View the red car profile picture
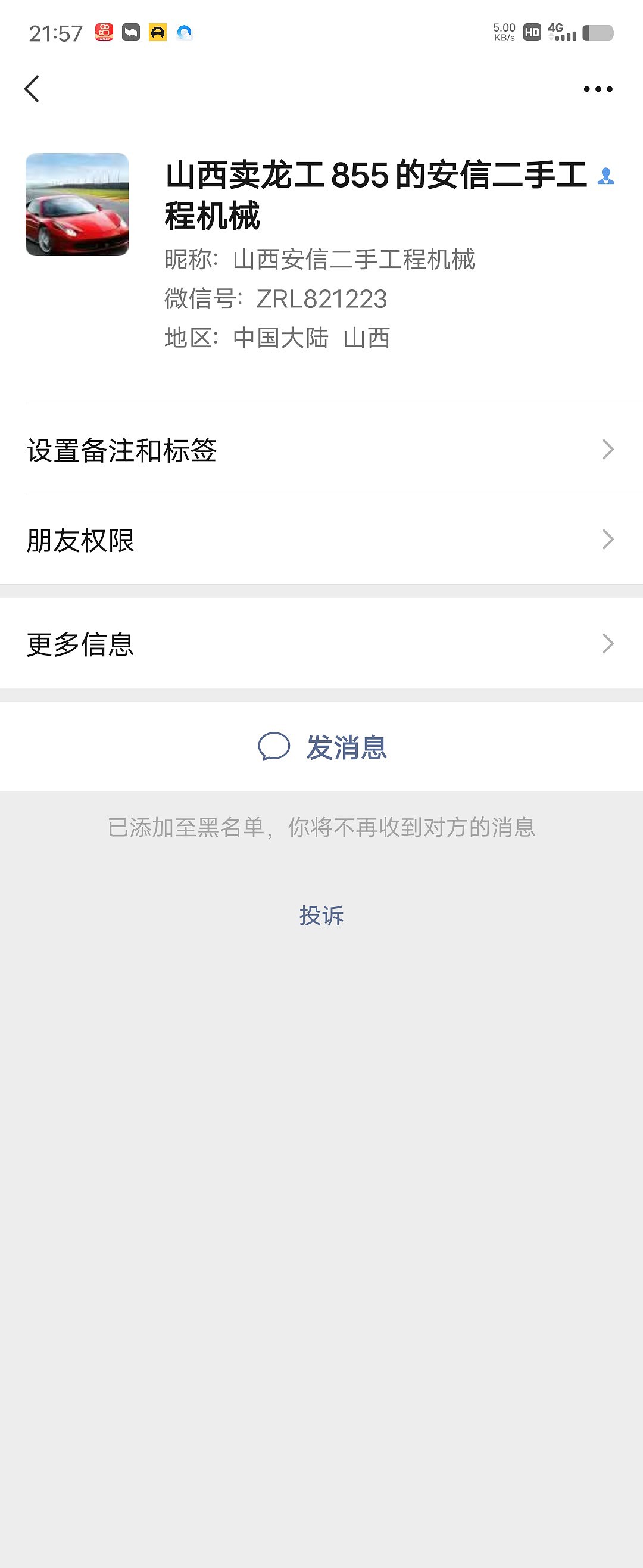643x1568 pixels. point(77,204)
